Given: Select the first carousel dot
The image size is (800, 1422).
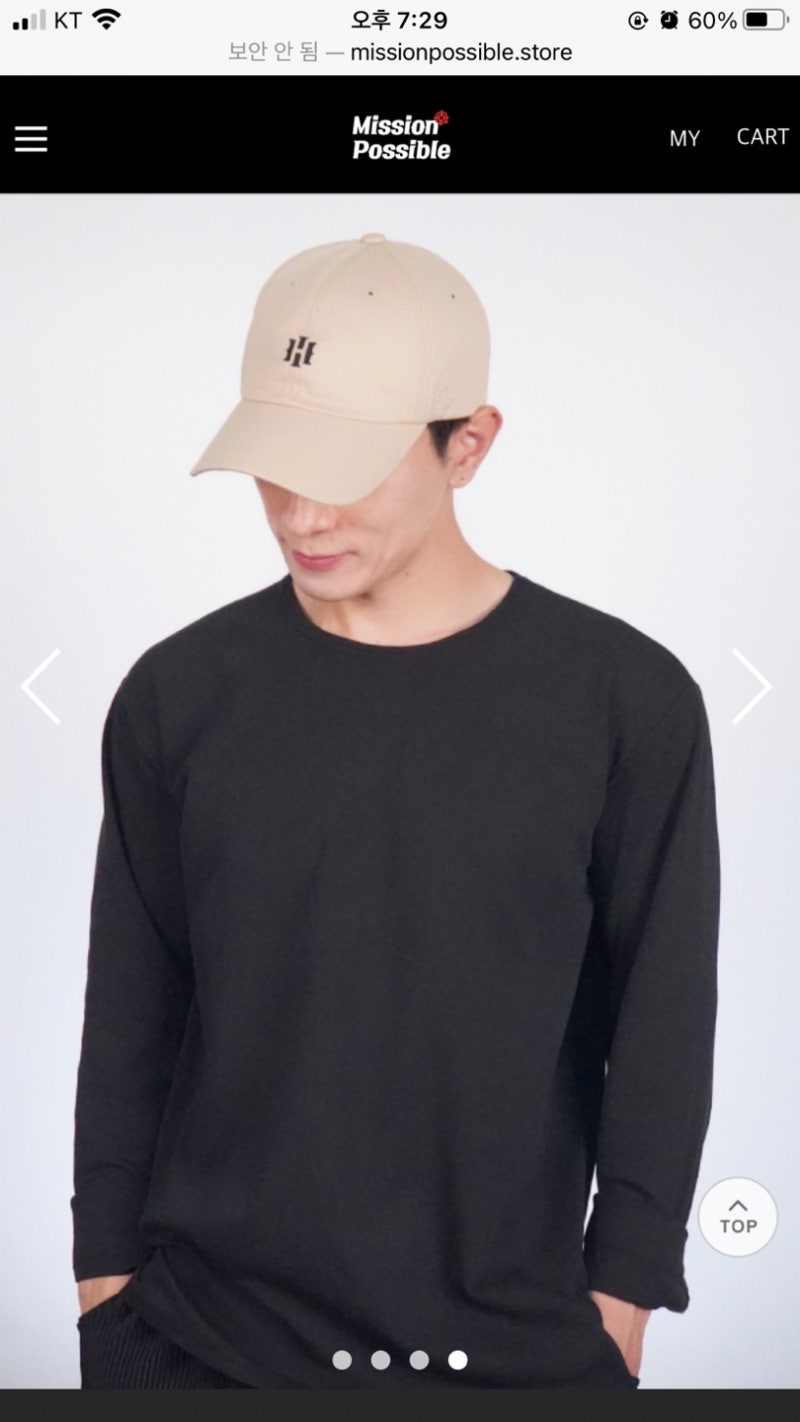Looking at the screenshot, I should [342, 1360].
